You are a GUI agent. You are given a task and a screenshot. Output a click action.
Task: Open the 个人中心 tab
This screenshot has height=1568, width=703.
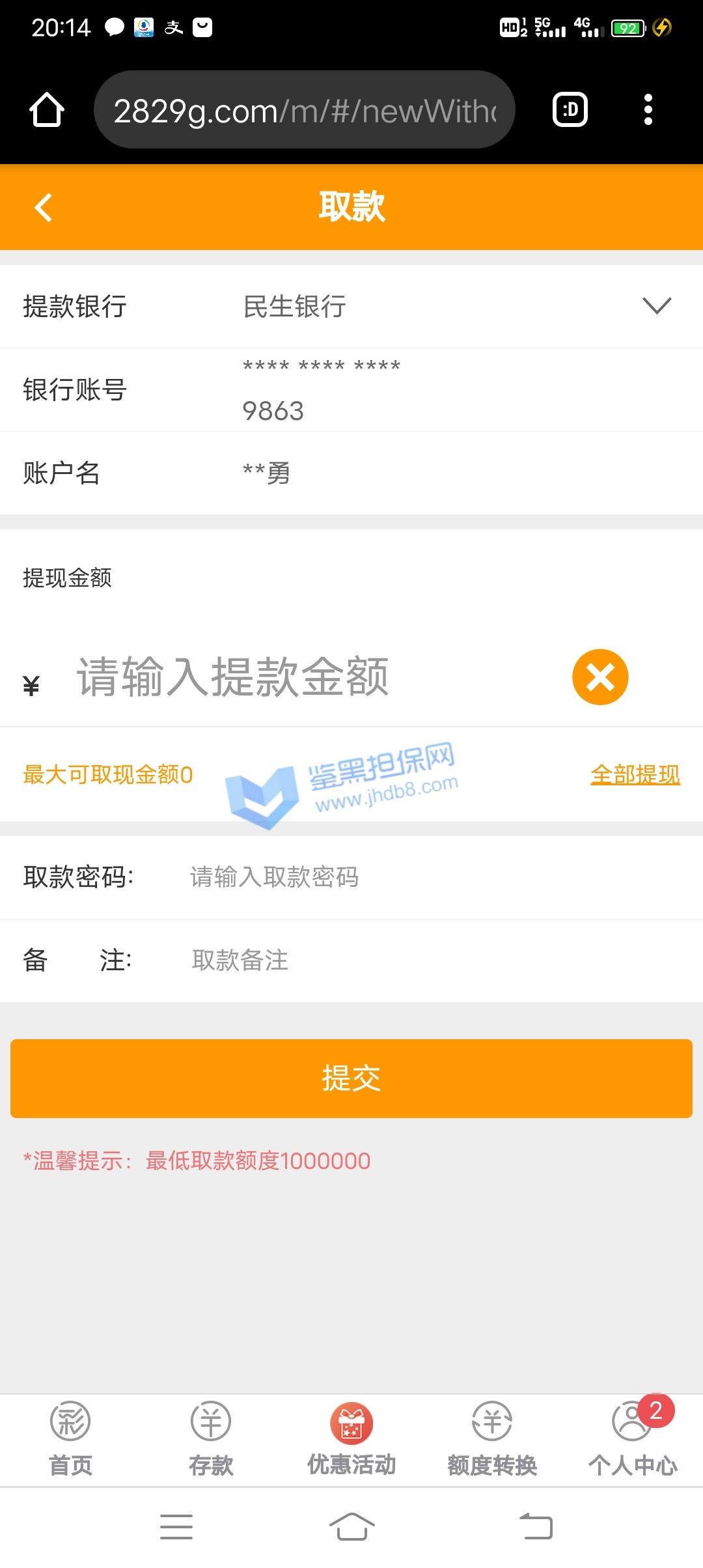coord(633,1440)
